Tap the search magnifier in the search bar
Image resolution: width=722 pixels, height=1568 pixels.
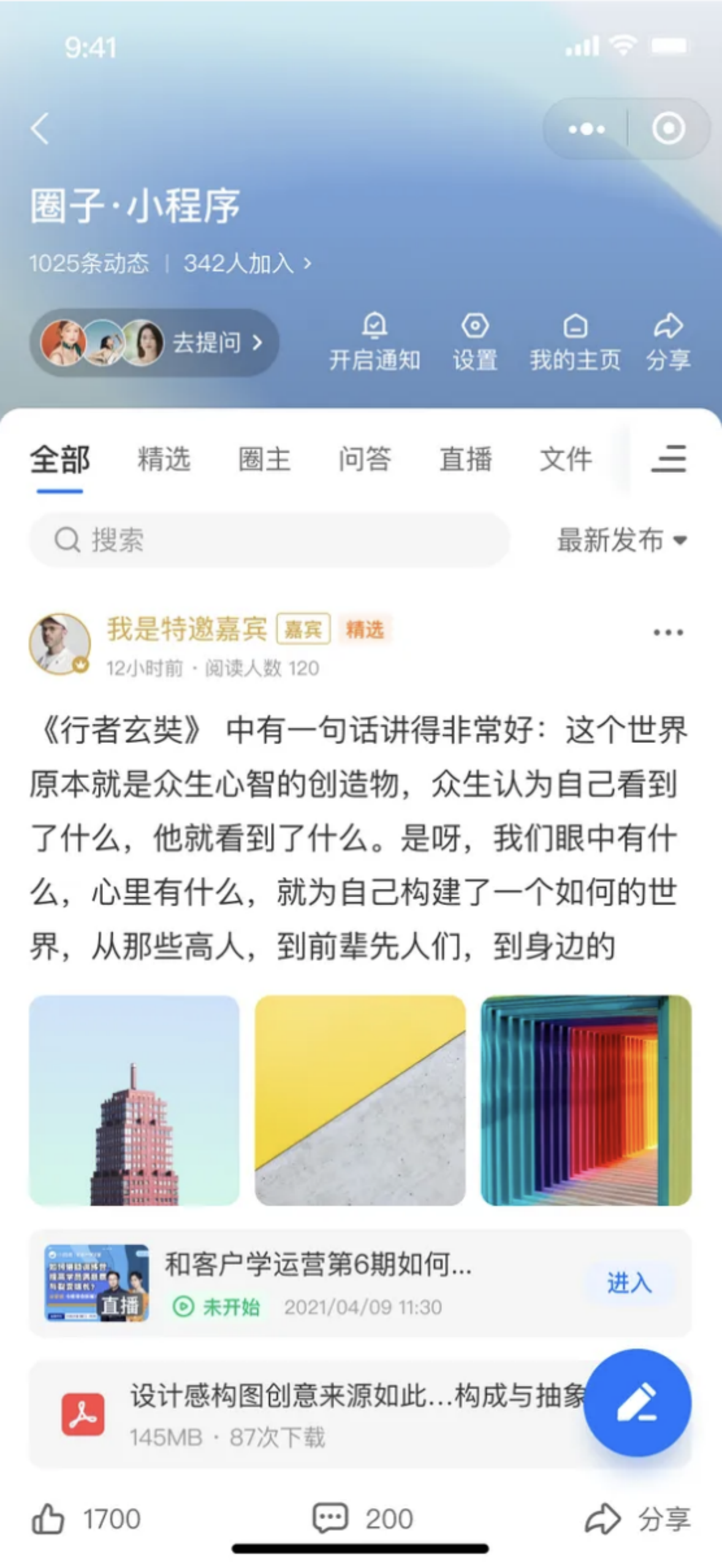click(x=67, y=540)
